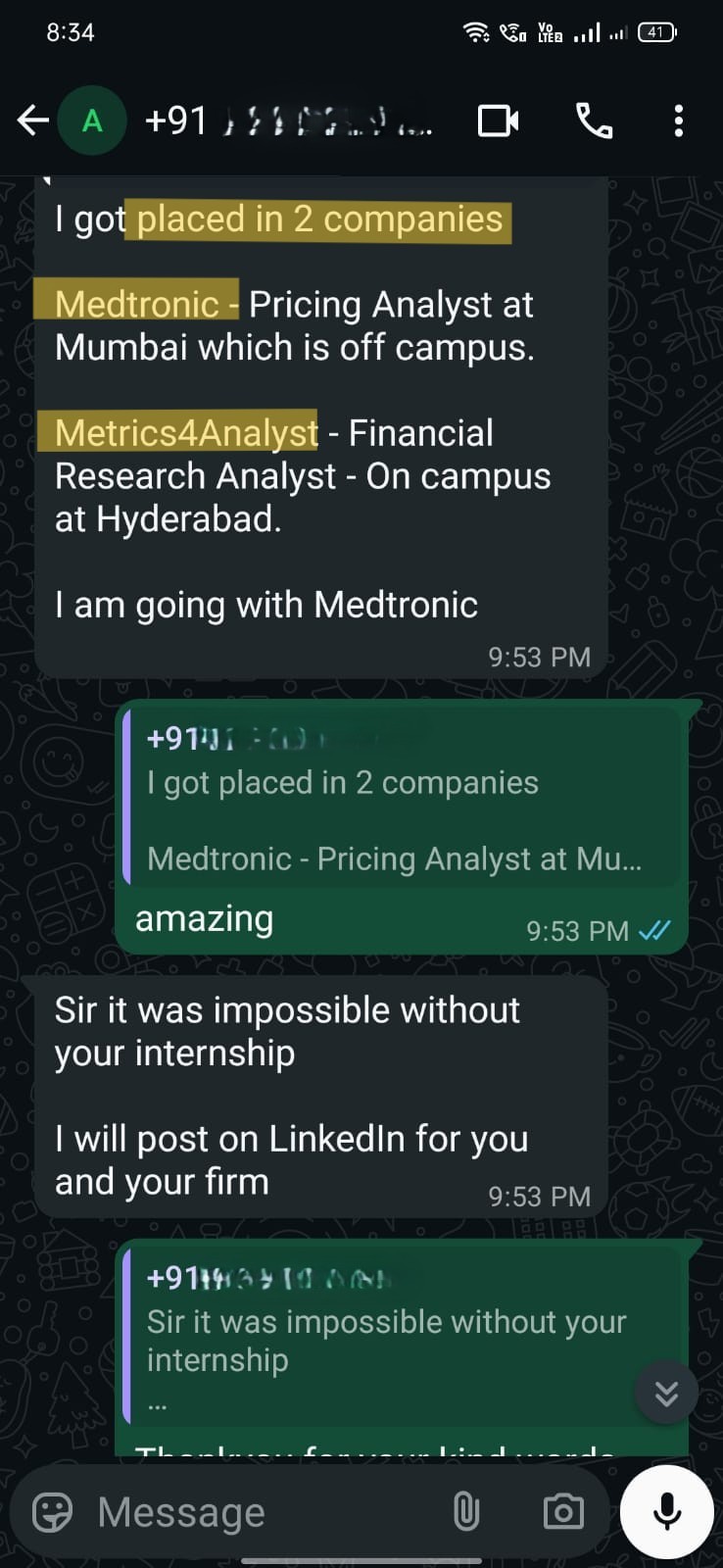Open the emoji and sticker picker

click(x=53, y=1512)
